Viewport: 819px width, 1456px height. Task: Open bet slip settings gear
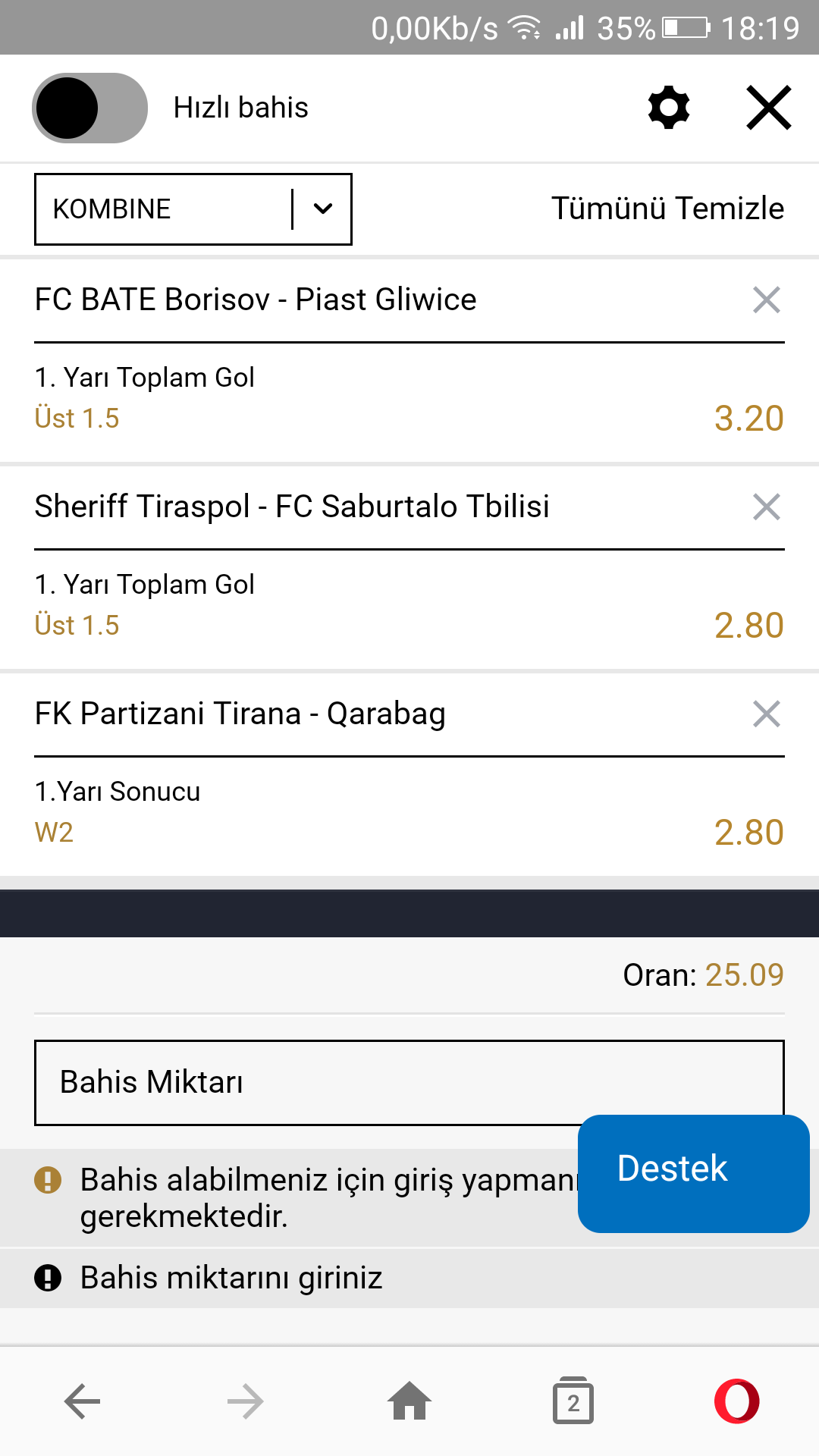669,108
